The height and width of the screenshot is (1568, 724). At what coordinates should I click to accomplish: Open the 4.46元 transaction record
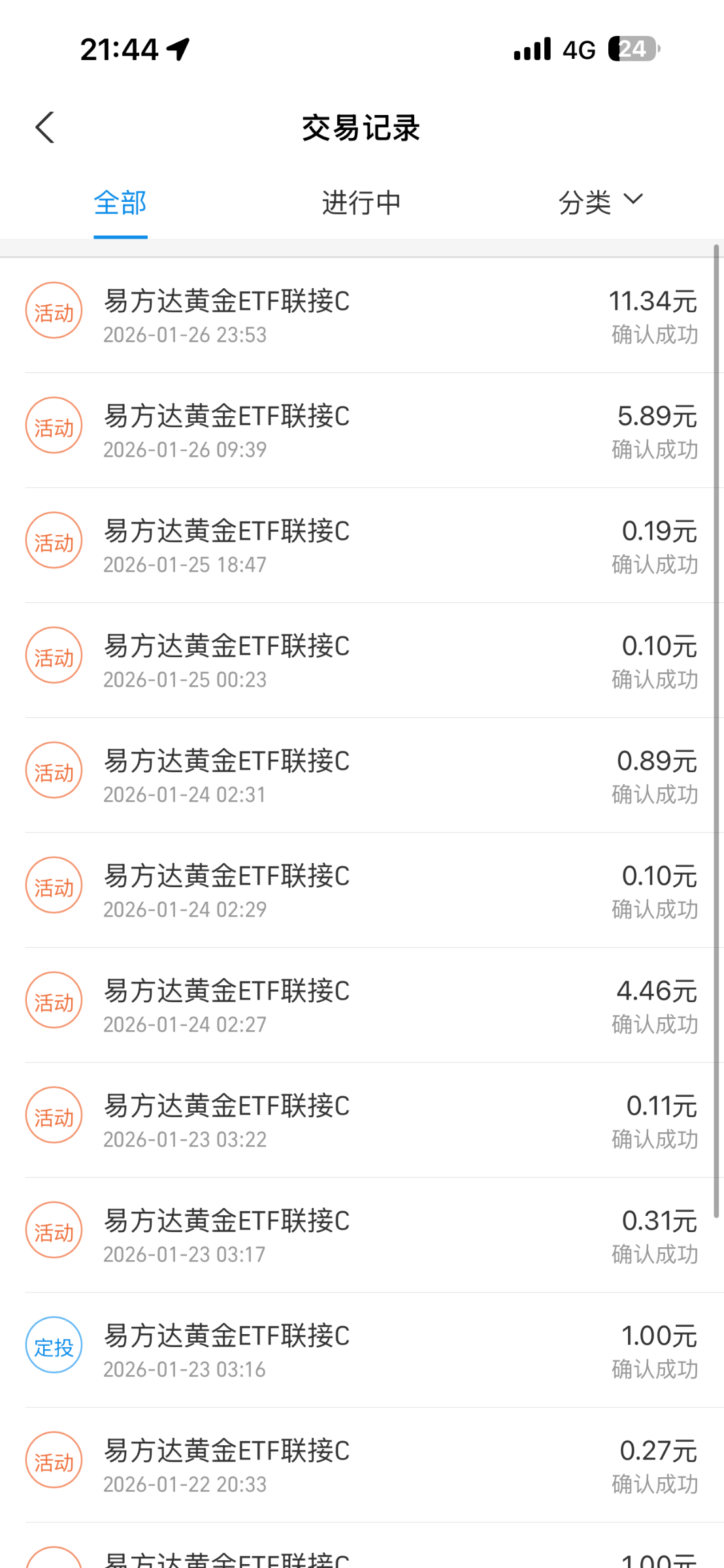pos(361,1006)
